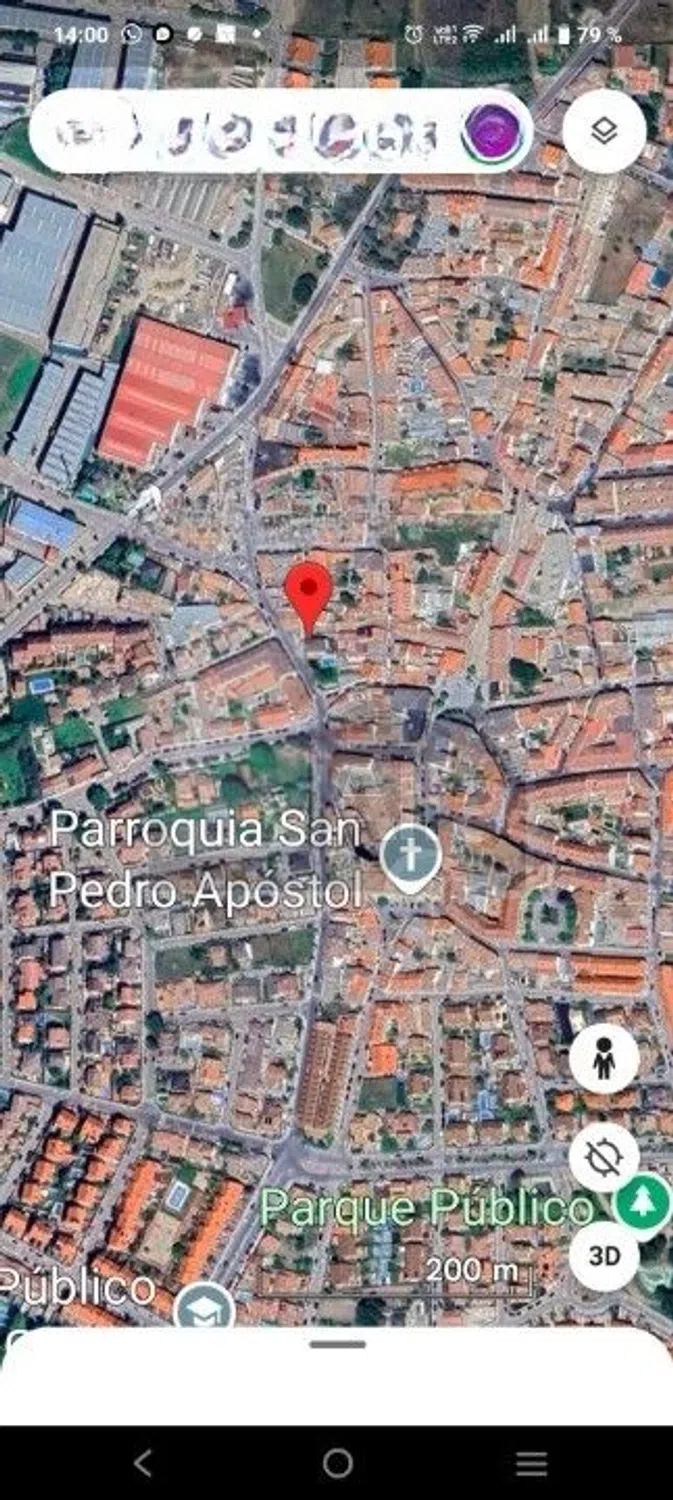Enter Street View with the pegman button
Image resolution: width=673 pixels, height=1500 pixels.
pyautogui.click(x=604, y=1059)
